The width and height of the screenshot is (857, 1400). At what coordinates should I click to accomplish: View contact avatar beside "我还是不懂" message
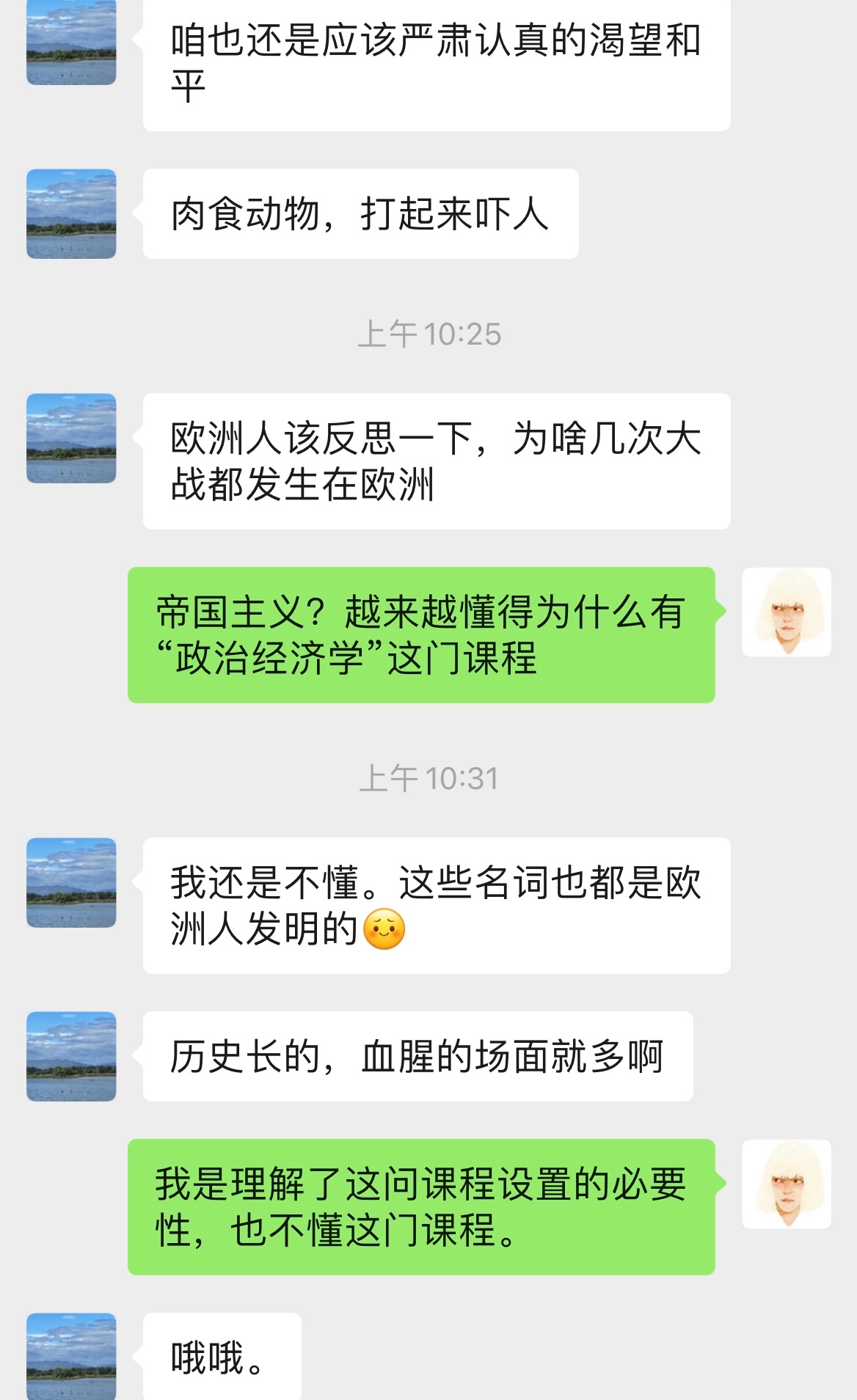[71, 882]
